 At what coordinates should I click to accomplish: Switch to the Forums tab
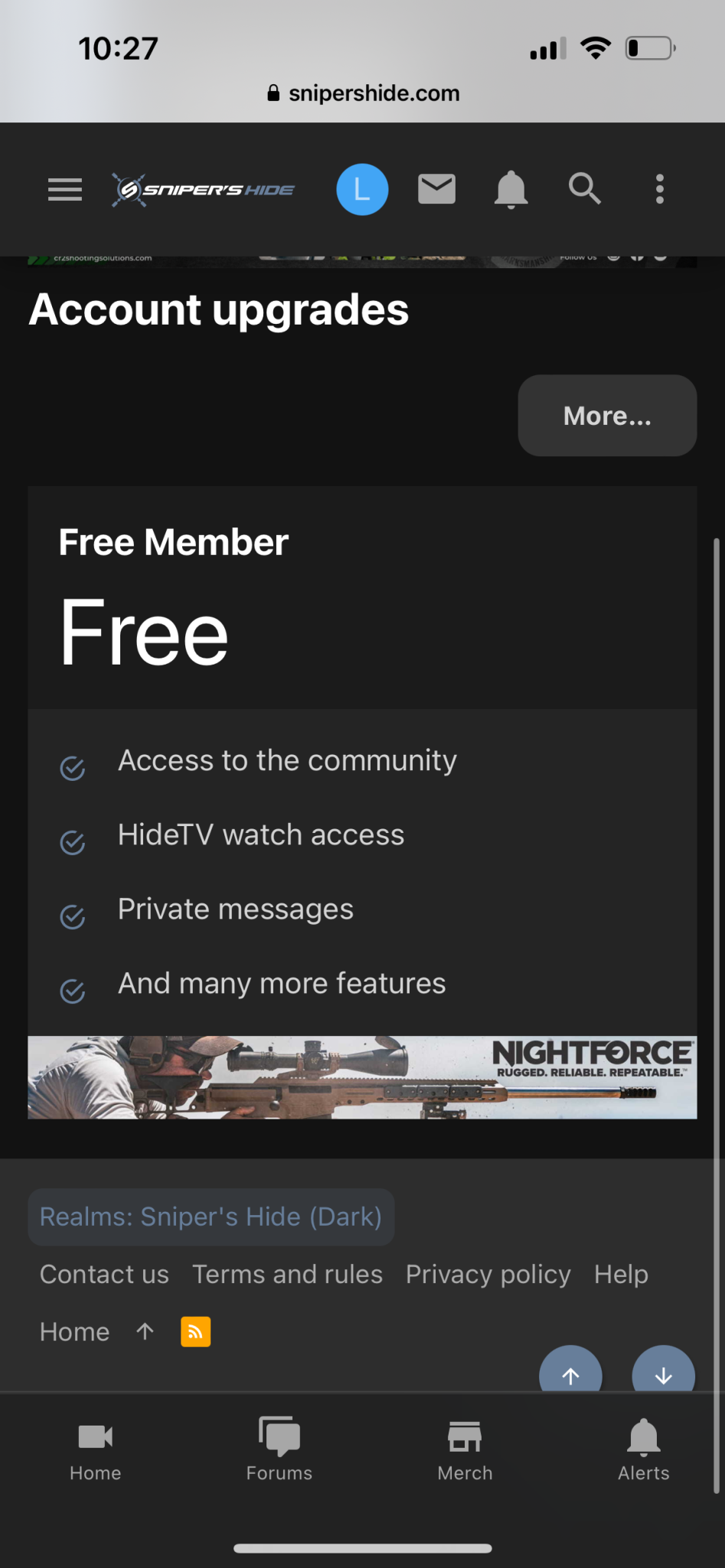pyautogui.click(x=279, y=1449)
